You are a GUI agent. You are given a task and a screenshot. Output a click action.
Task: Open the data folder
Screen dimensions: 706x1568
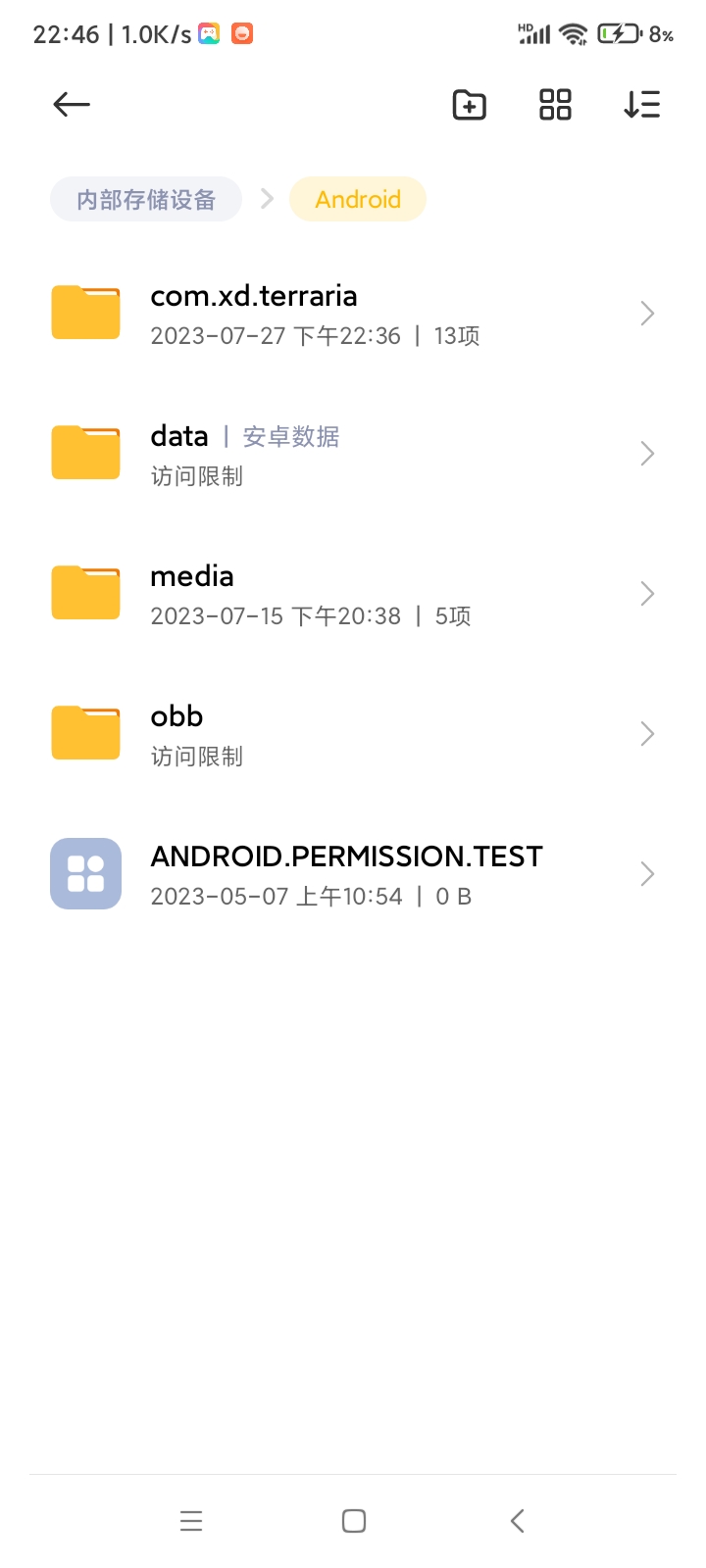click(x=353, y=454)
